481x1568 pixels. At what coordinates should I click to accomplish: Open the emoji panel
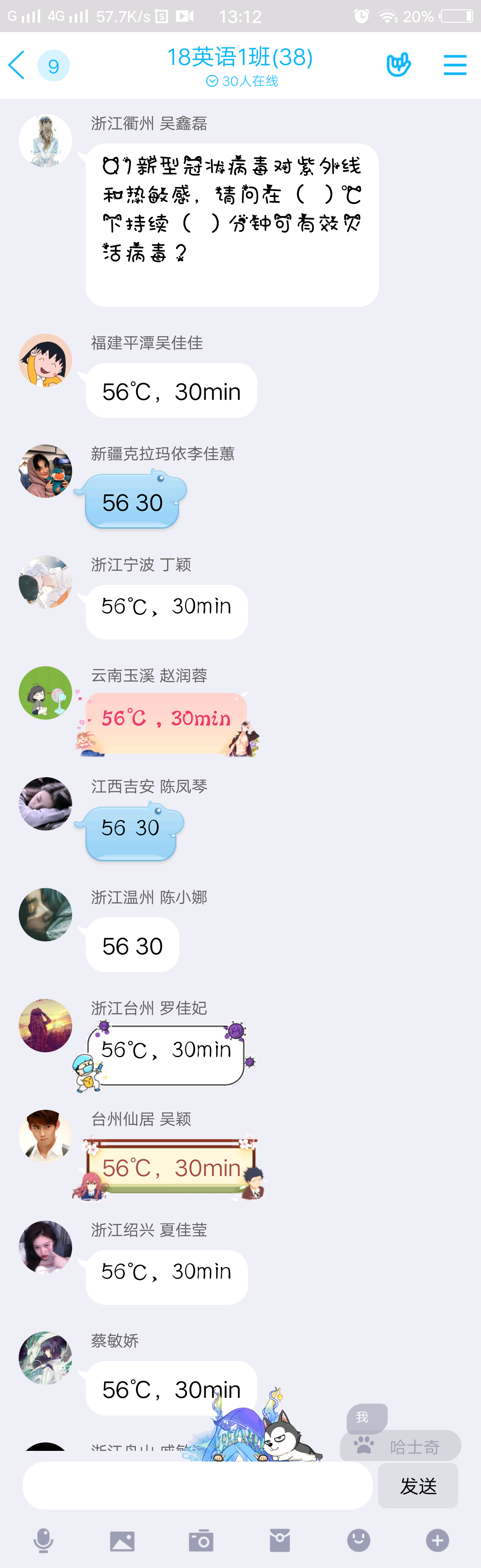[359, 1540]
